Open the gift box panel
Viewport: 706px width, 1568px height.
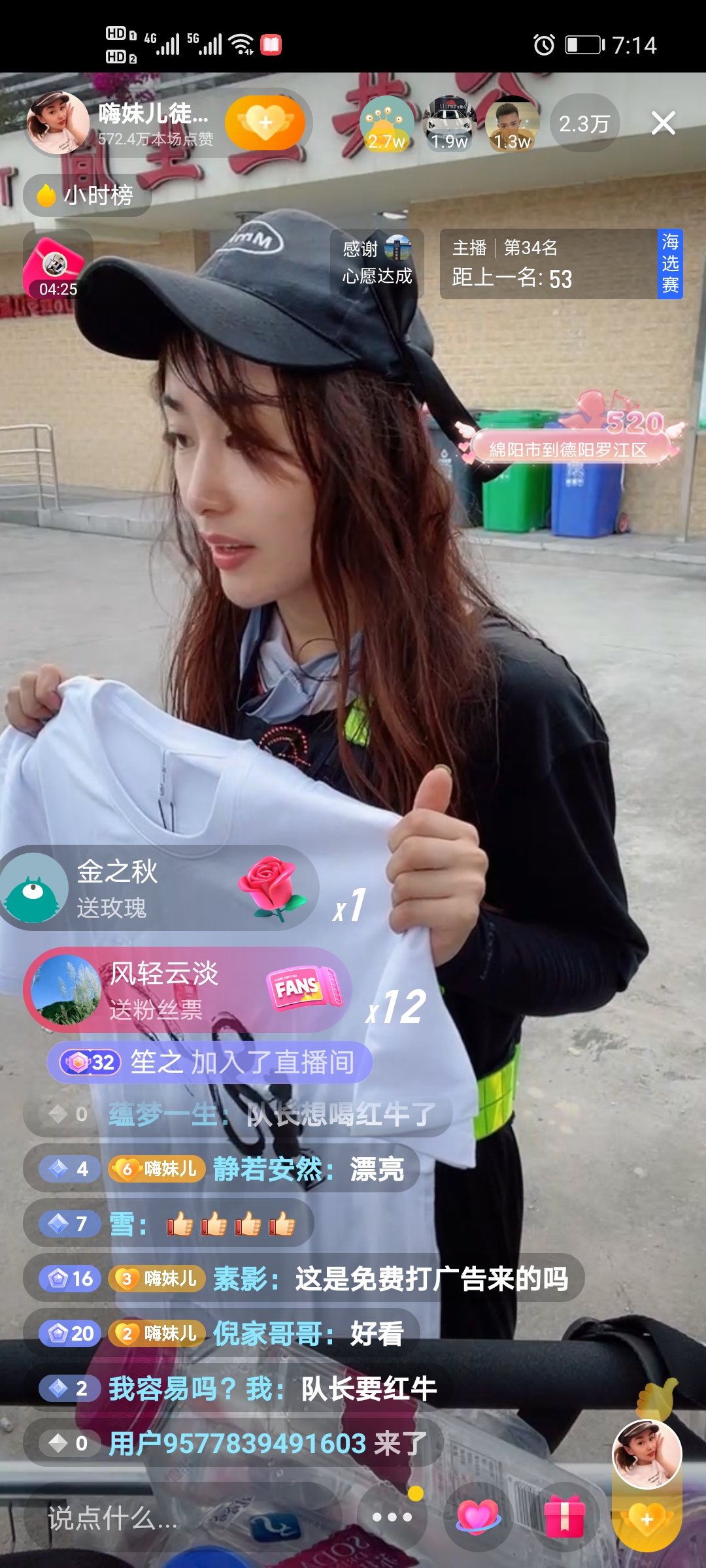[563, 1517]
